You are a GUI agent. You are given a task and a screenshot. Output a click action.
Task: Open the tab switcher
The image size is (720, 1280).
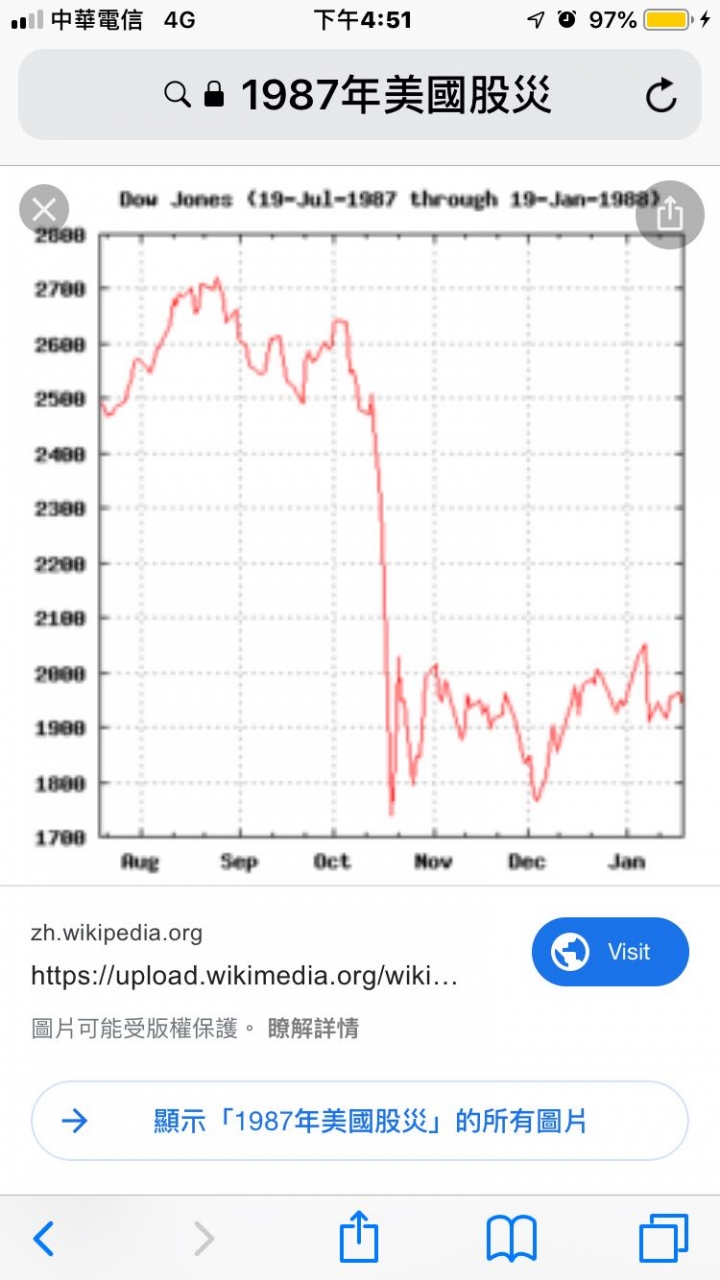(663, 1240)
